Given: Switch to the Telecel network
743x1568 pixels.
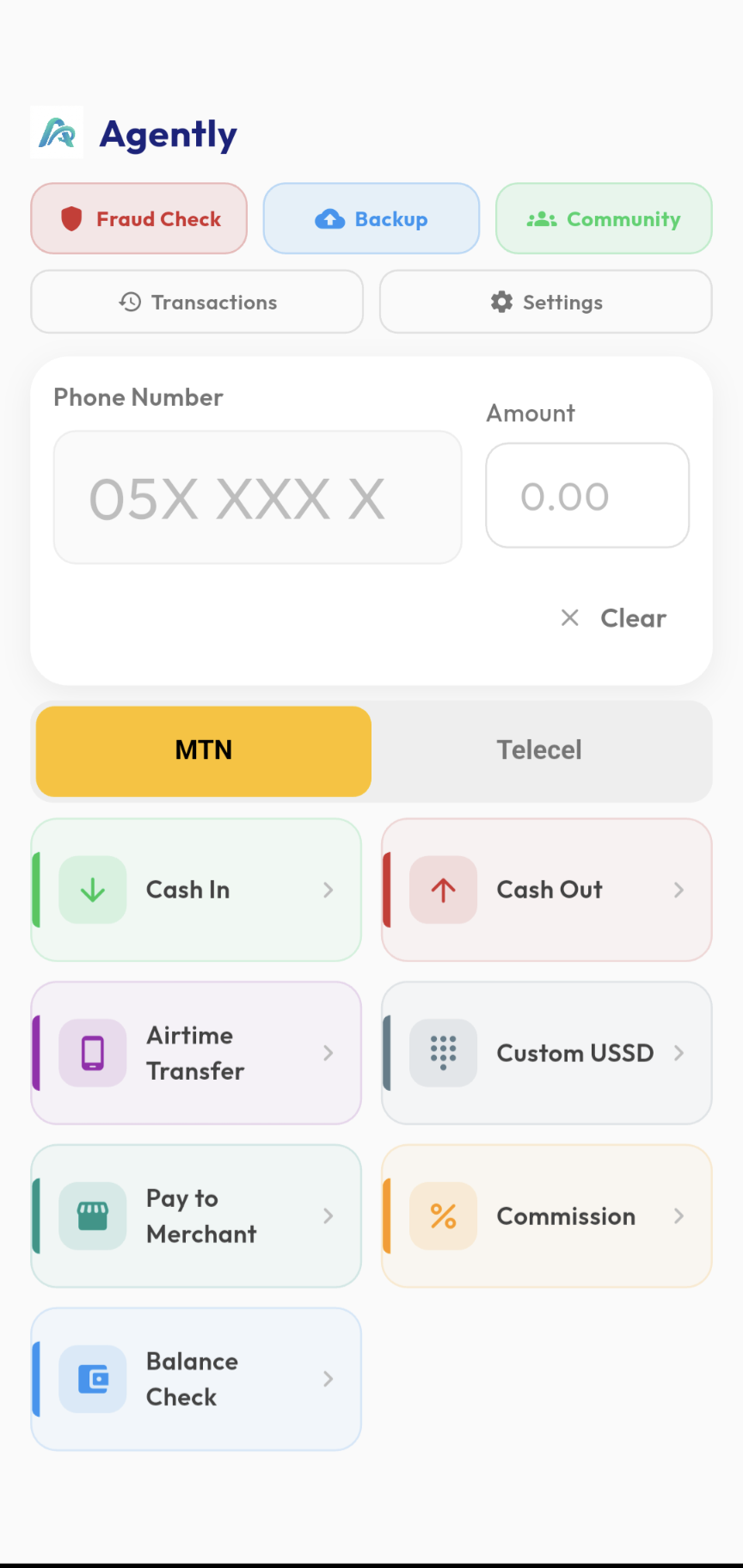Looking at the screenshot, I should point(539,750).
